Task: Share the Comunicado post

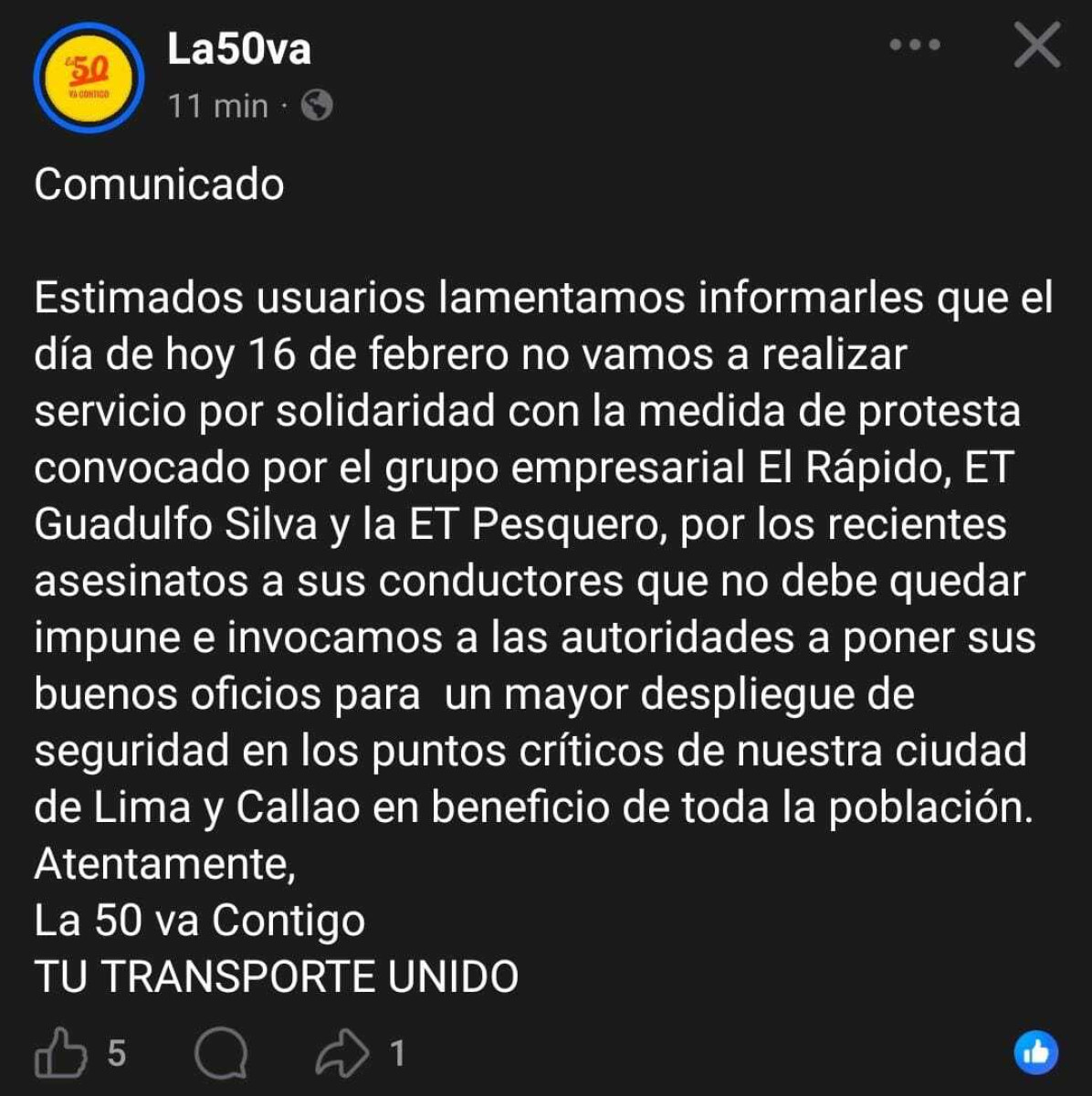Action: coord(341,1053)
